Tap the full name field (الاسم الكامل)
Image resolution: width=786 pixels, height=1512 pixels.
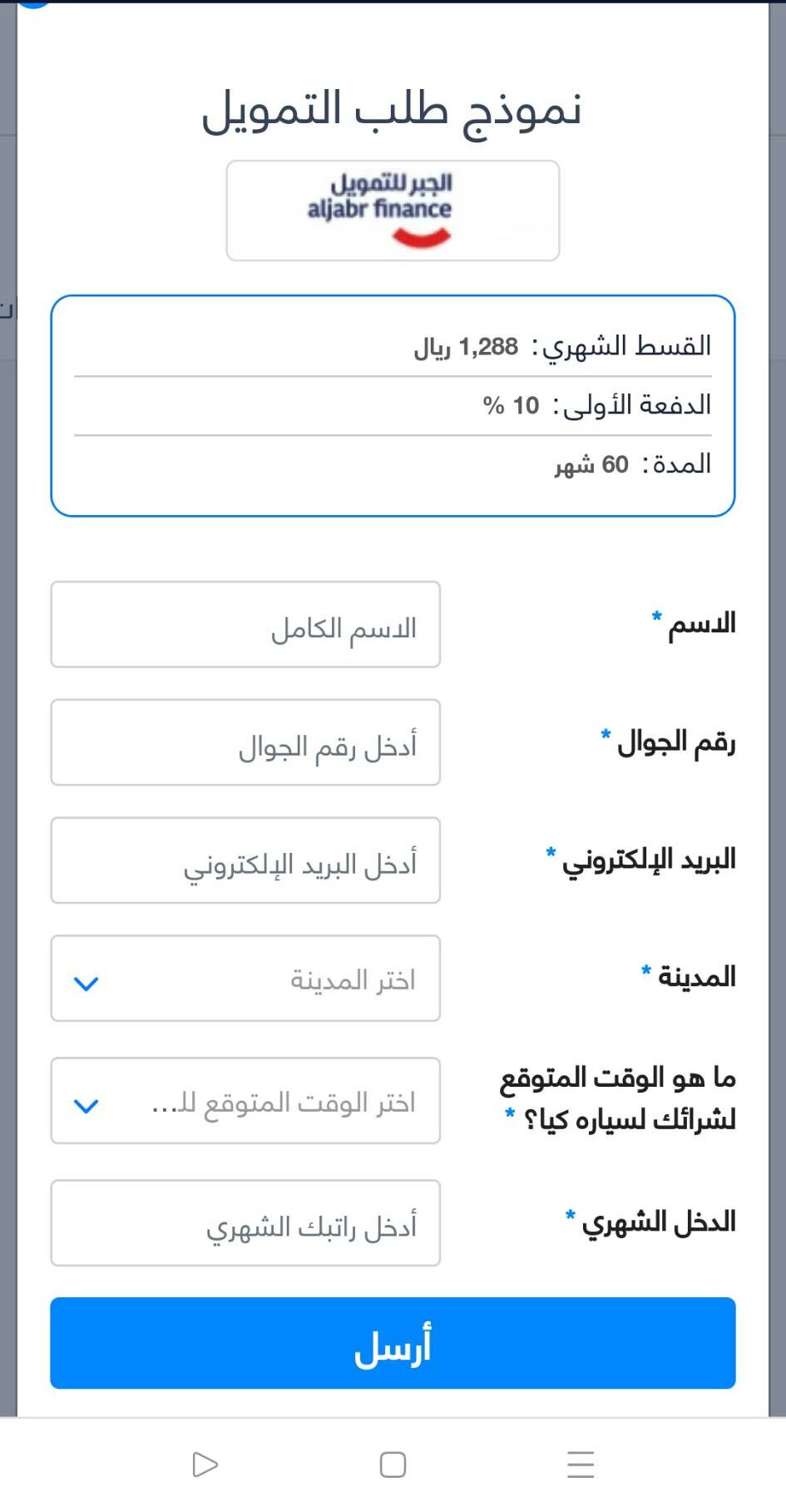click(245, 624)
